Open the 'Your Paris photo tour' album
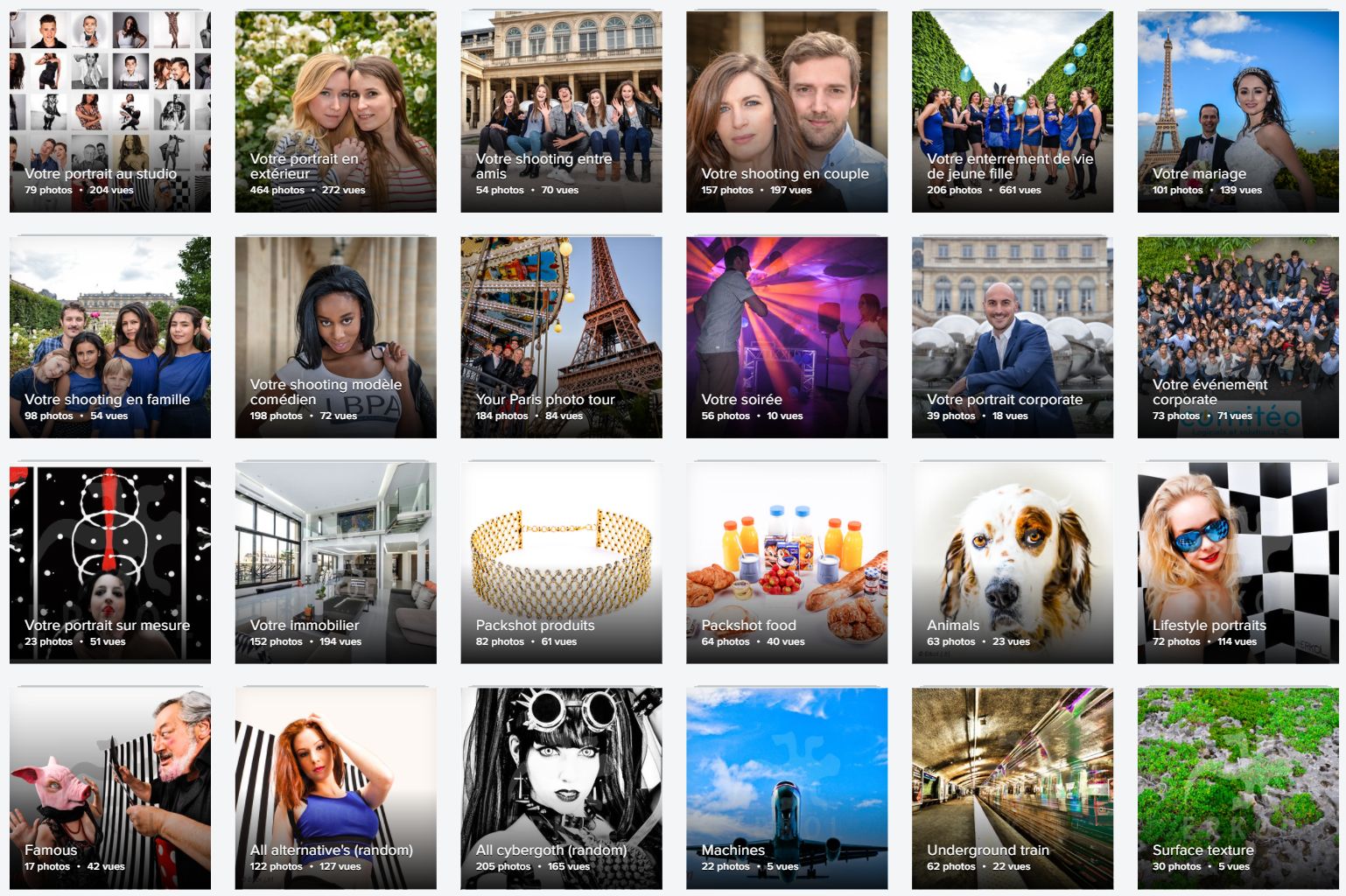 [561, 338]
